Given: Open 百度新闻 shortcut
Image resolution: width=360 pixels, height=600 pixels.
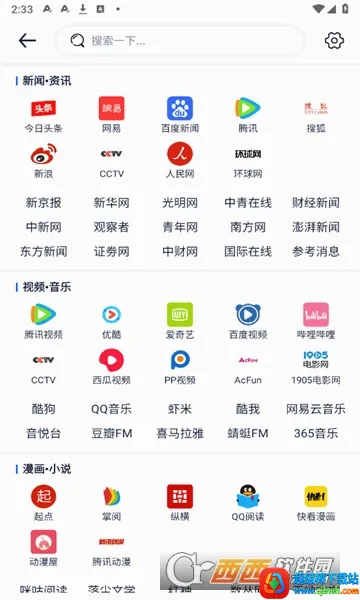Looking at the screenshot, I should (x=180, y=115).
